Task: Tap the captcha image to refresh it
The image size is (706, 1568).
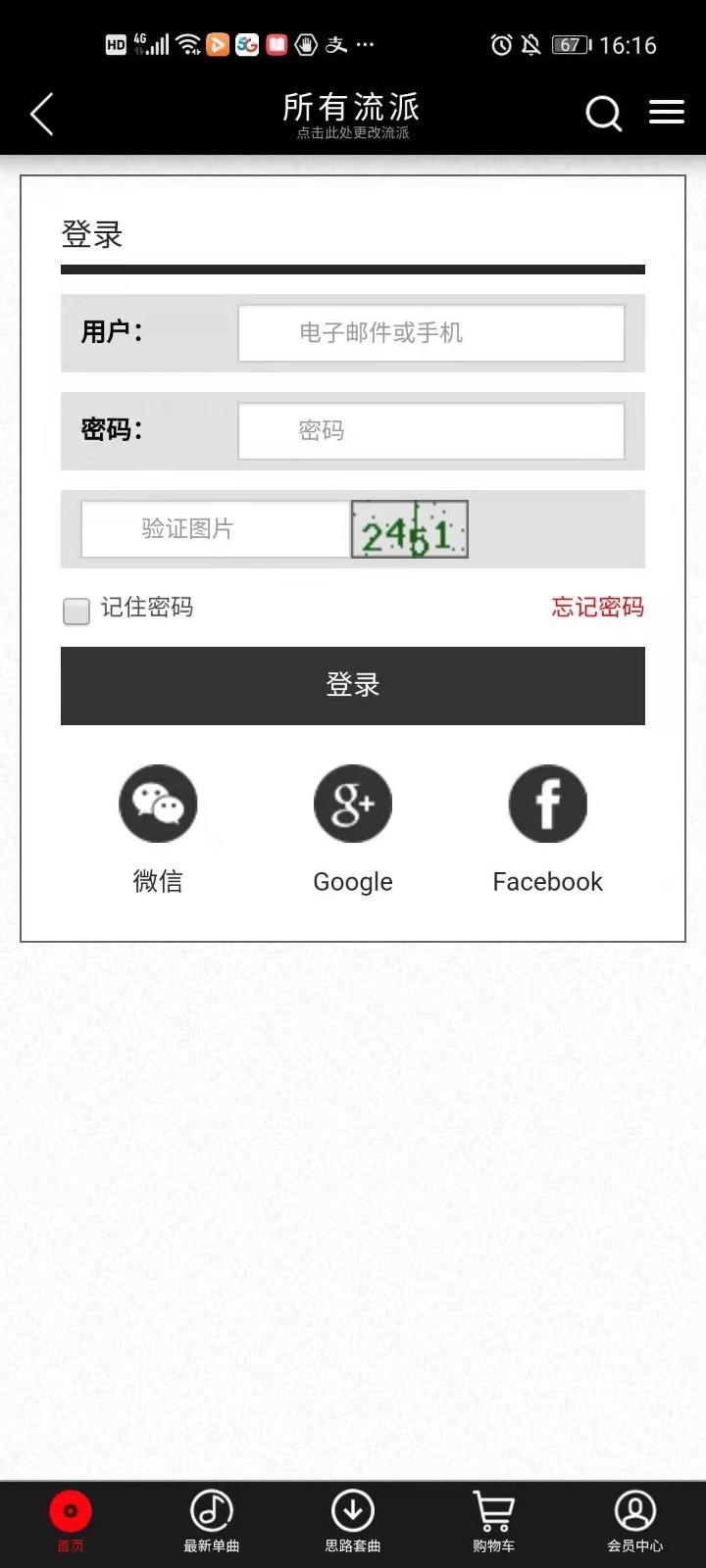Action: (409, 529)
